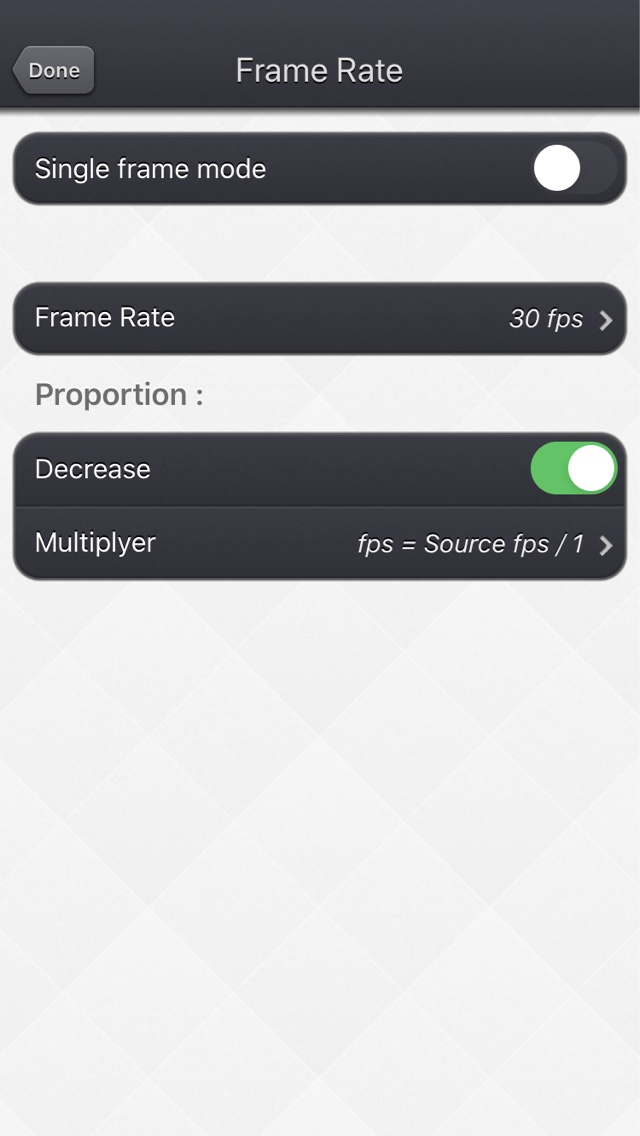Open the Multiplyer setting row
The width and height of the screenshot is (640, 1136).
(x=320, y=543)
